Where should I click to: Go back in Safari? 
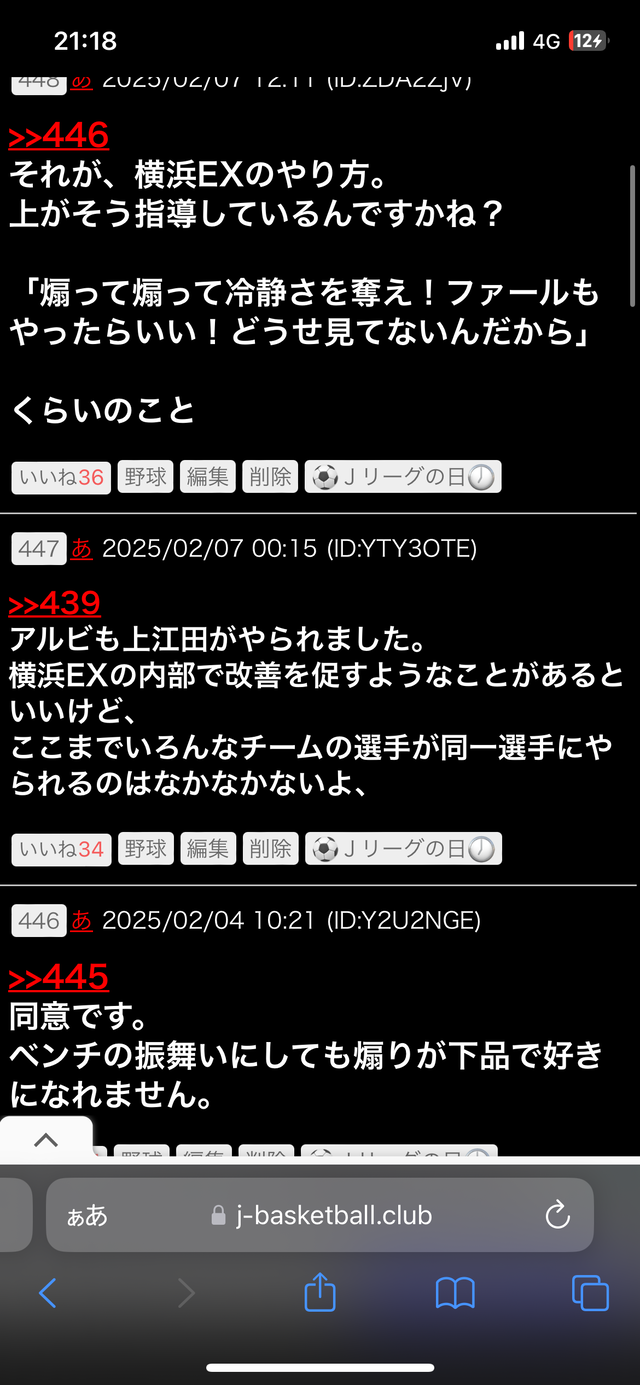47,1293
